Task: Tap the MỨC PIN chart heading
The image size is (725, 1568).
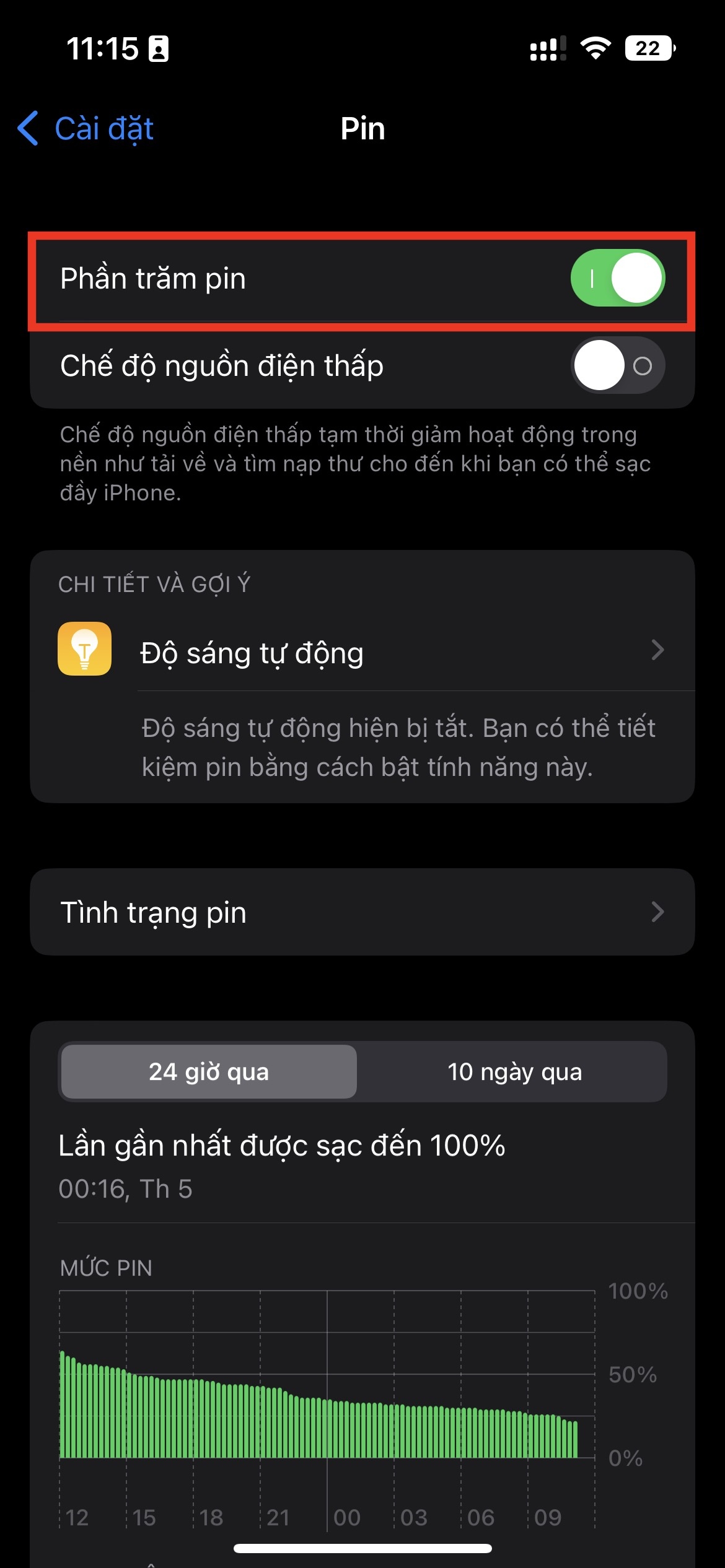Action: click(x=106, y=1268)
